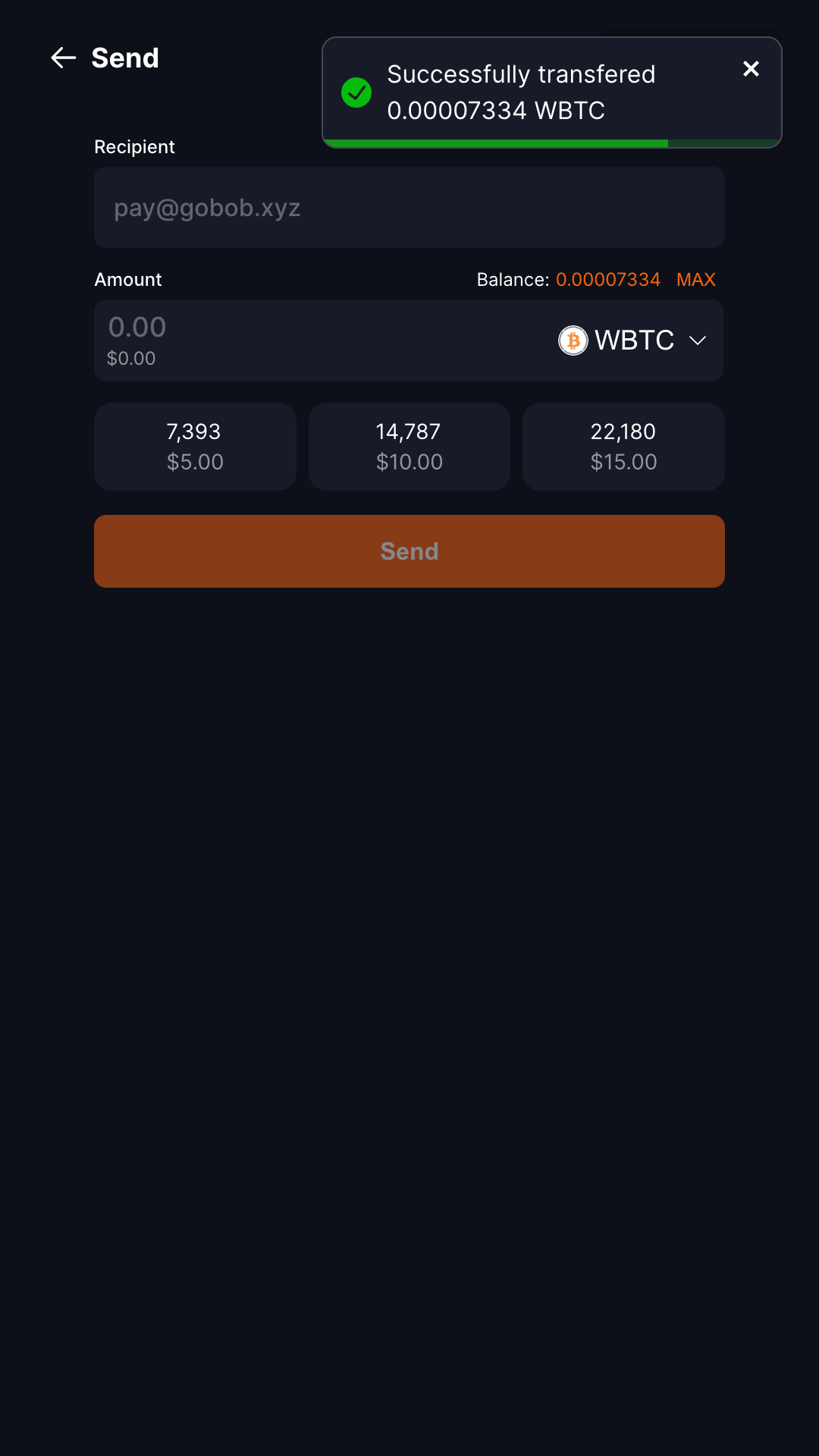Tap MAX to use full balance
This screenshot has height=1456, width=819.
(695, 280)
